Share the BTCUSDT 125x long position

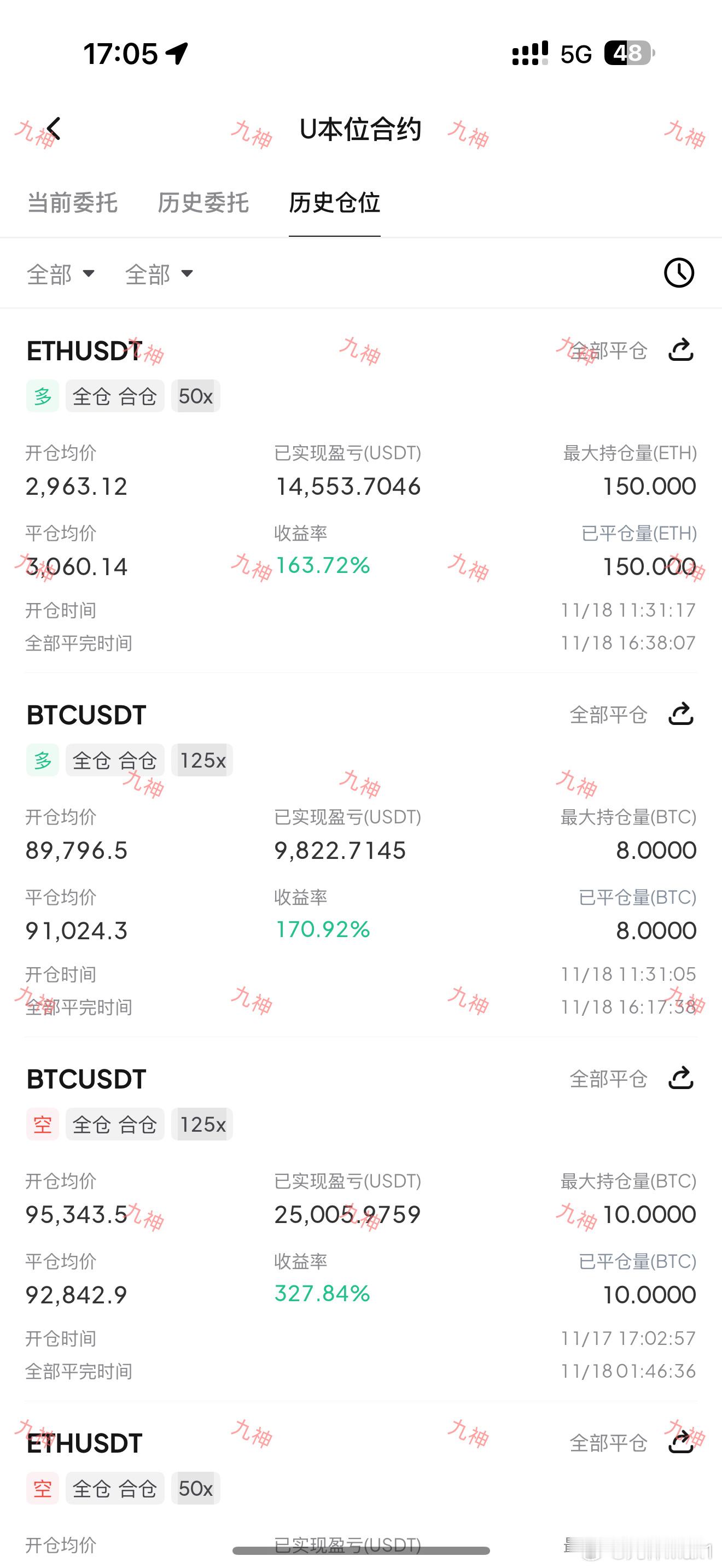681,713
